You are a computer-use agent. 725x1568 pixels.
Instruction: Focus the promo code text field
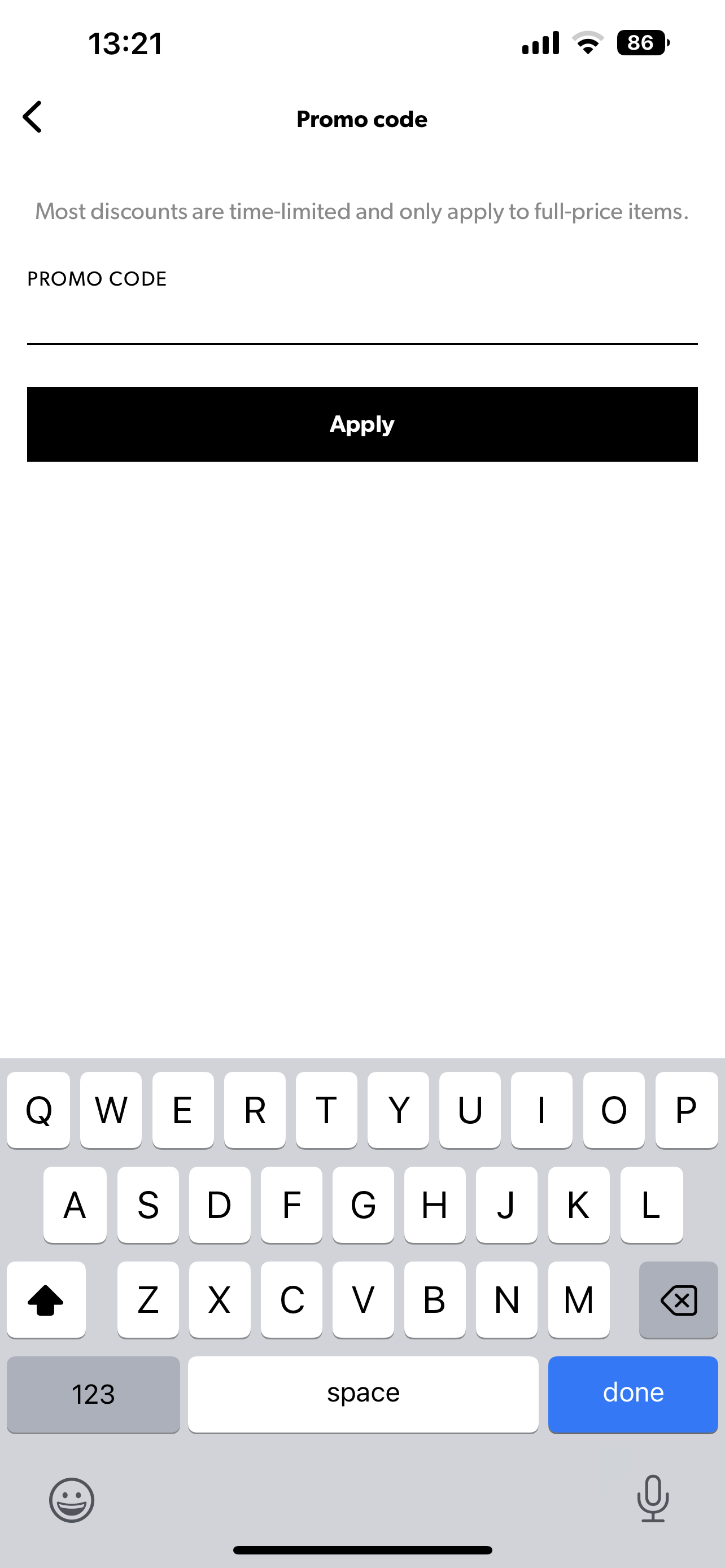(x=361, y=321)
